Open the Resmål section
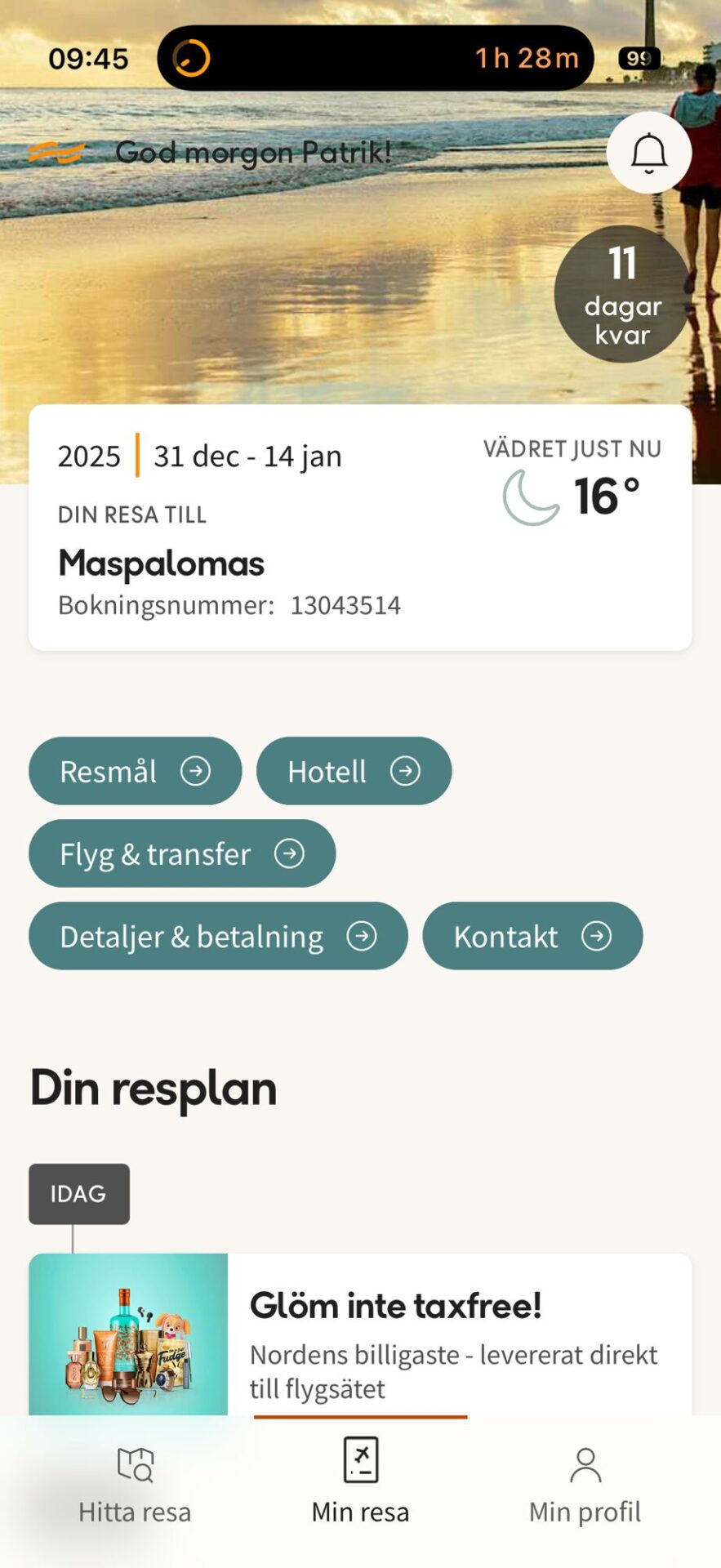 (135, 771)
